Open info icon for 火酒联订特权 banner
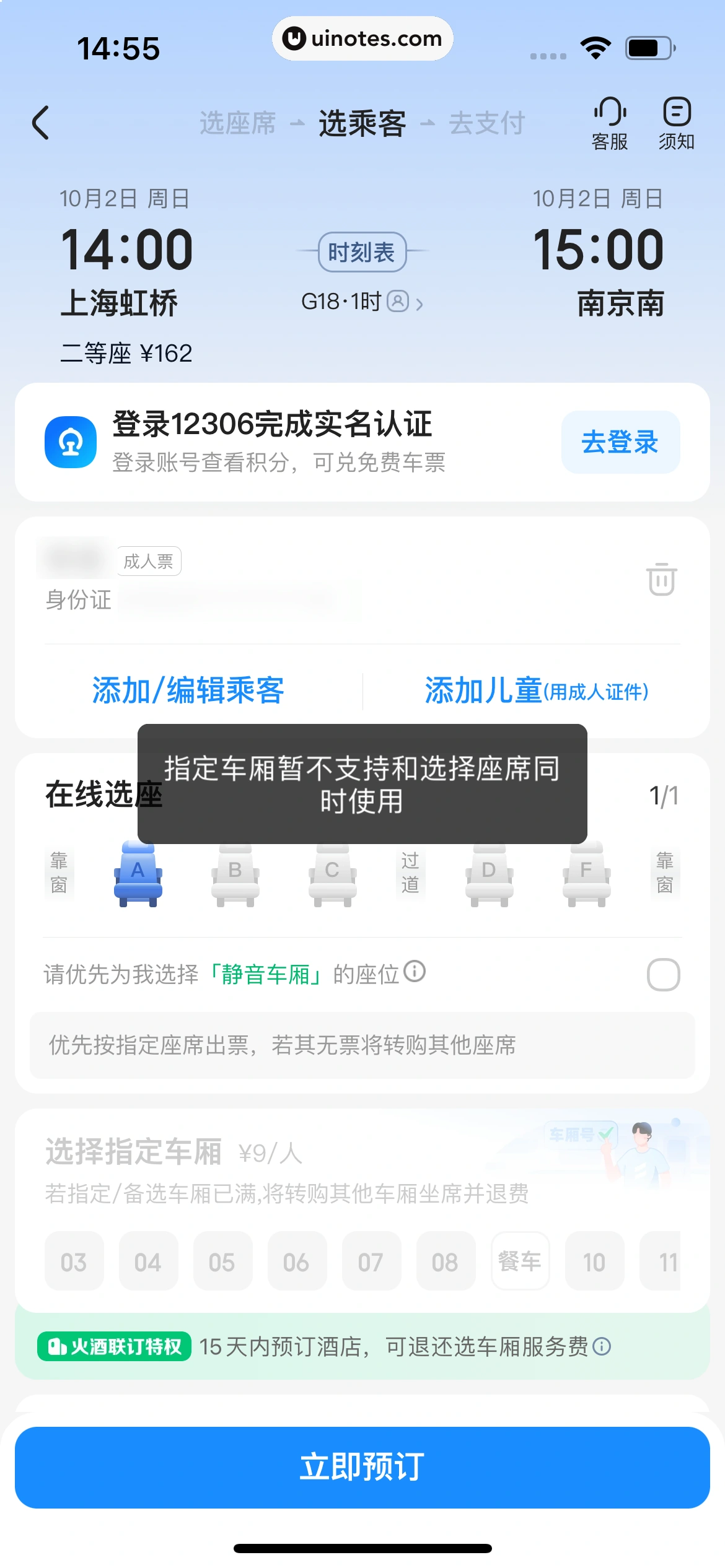The width and height of the screenshot is (725, 1568). click(x=602, y=1346)
